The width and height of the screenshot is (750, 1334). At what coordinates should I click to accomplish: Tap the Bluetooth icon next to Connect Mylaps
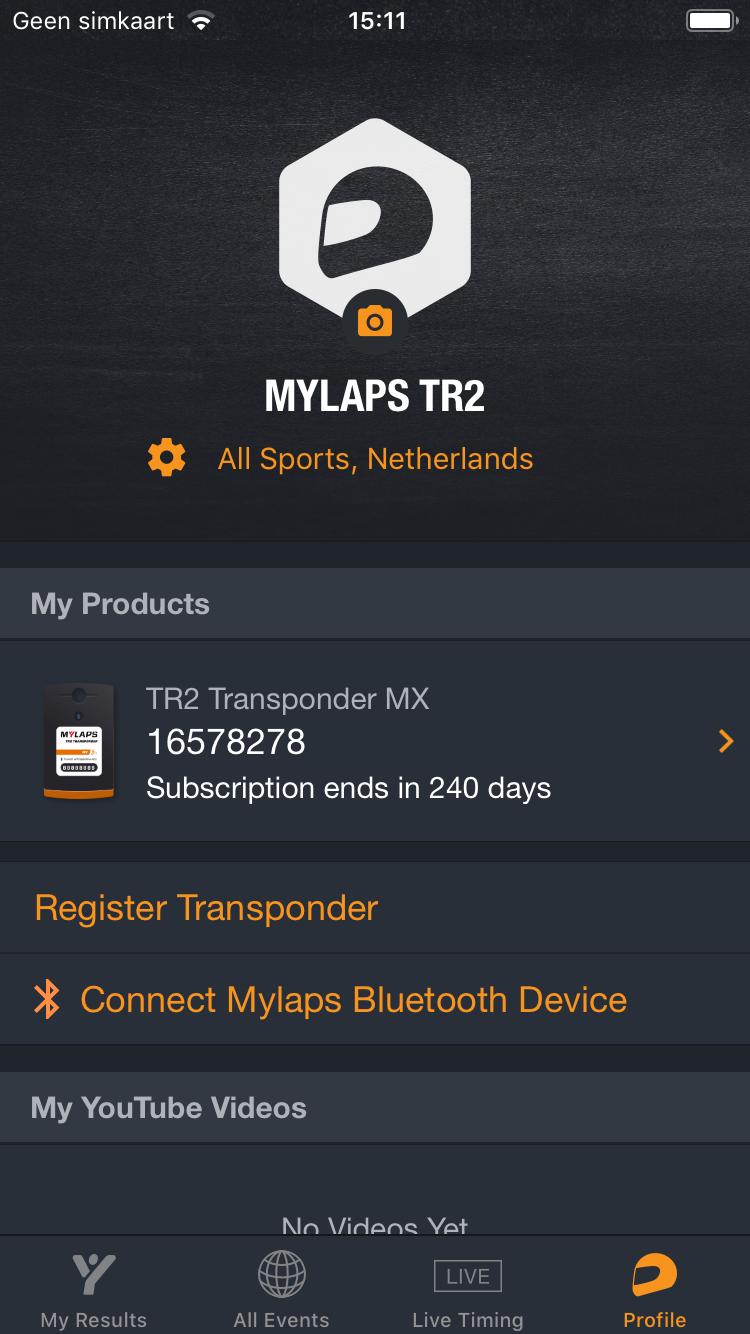point(46,999)
